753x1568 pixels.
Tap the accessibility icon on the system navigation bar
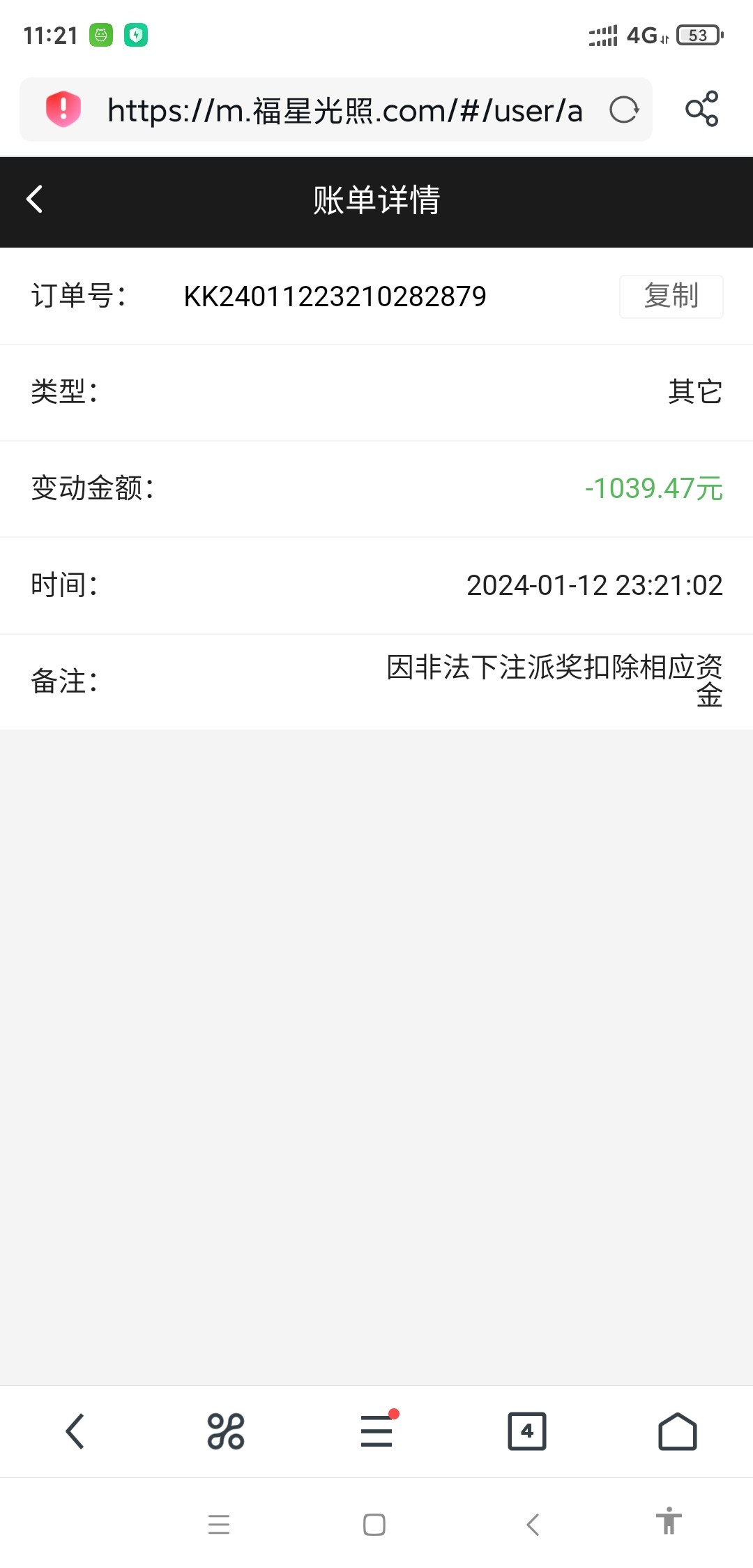tap(668, 1525)
